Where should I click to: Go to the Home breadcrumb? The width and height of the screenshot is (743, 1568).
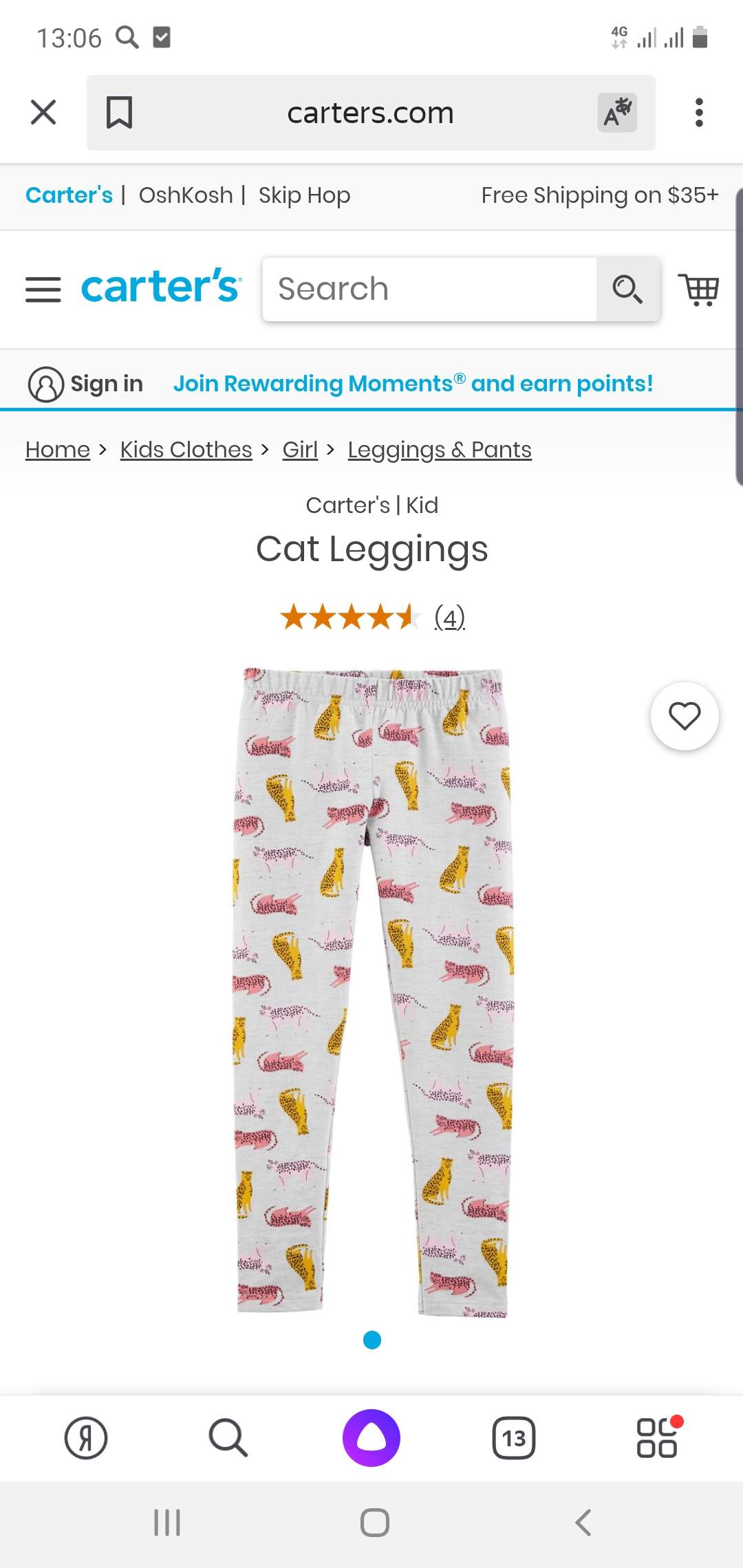(x=58, y=450)
